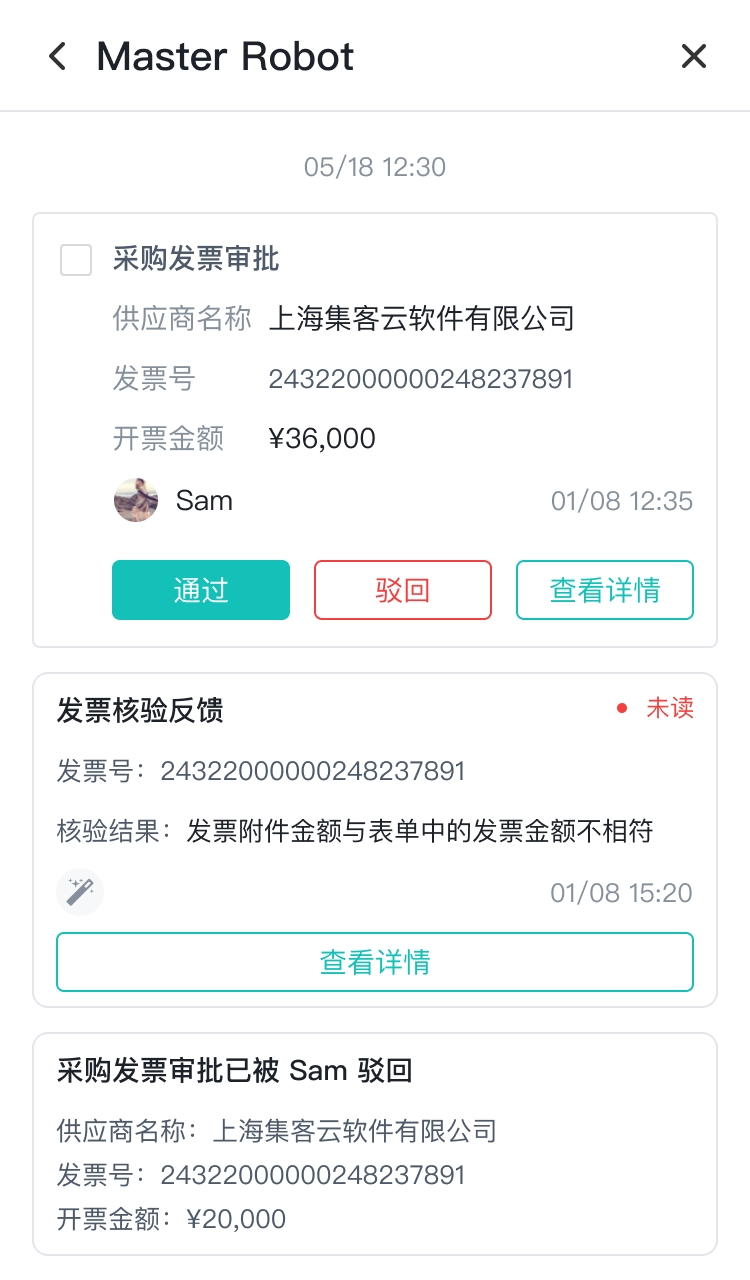This screenshot has height=1280, width=750.
Task: Close the Master Robot window
Action: (x=693, y=57)
